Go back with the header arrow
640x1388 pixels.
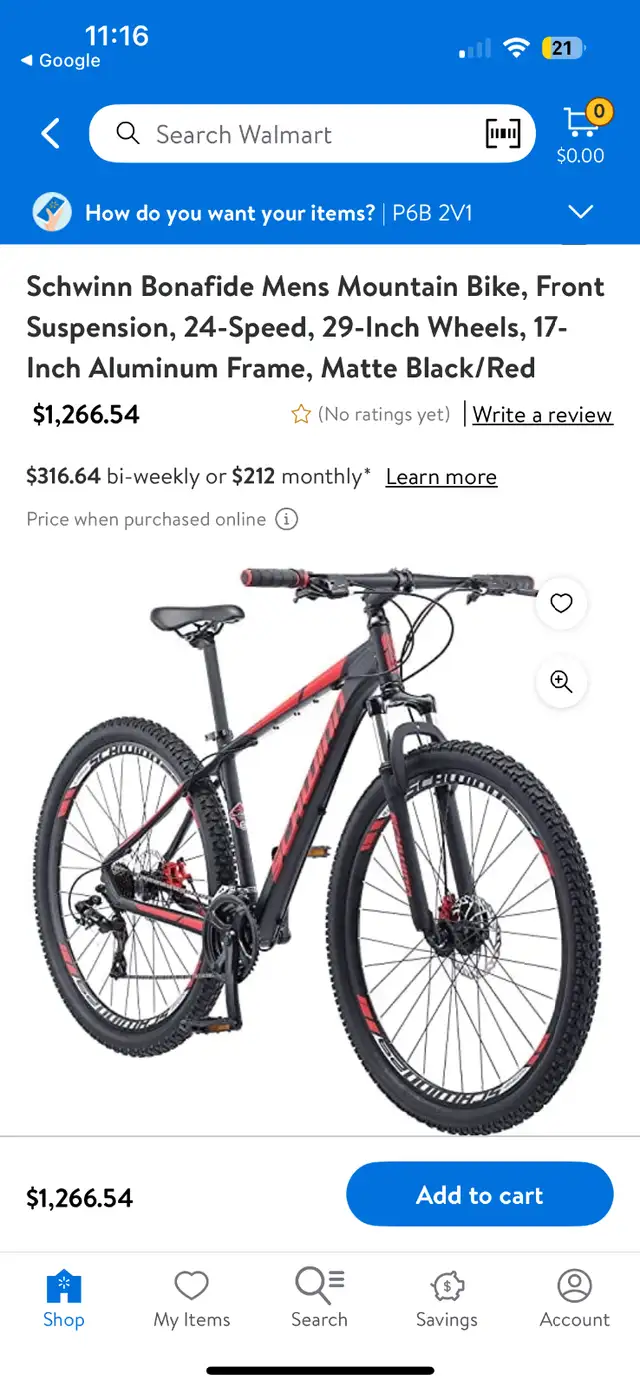point(51,133)
